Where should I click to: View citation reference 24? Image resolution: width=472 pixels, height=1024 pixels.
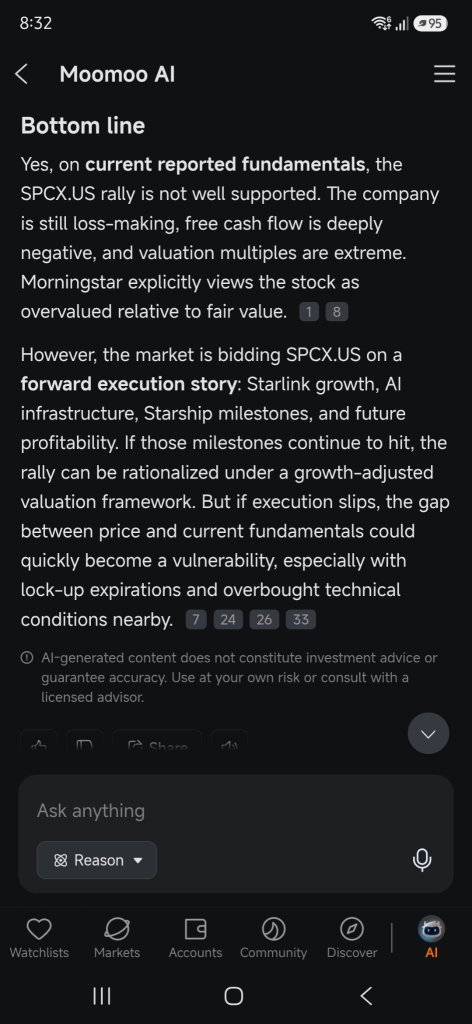point(228,619)
